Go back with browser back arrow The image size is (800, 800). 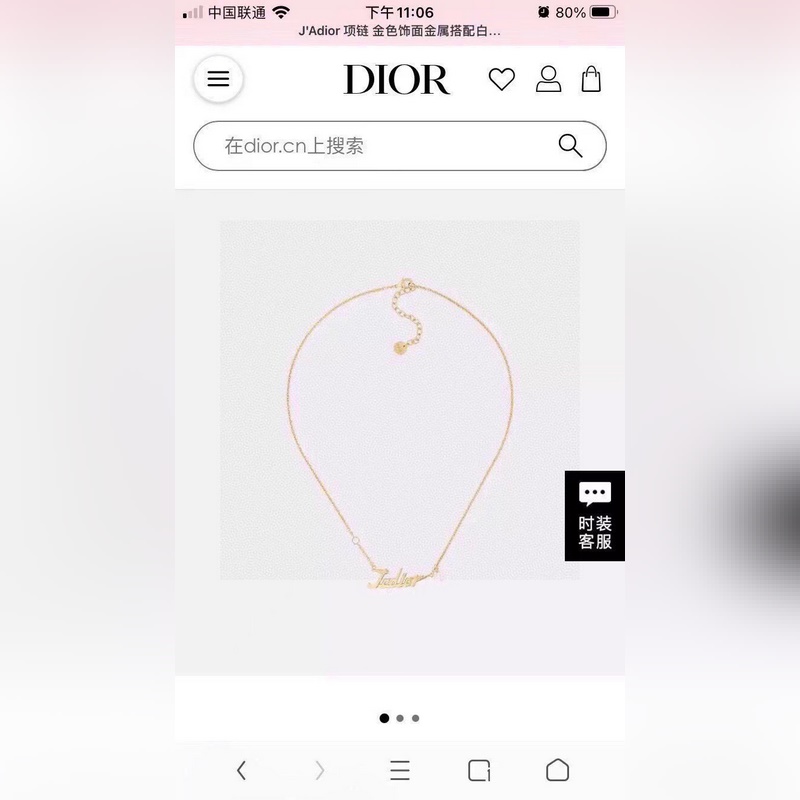point(241,770)
